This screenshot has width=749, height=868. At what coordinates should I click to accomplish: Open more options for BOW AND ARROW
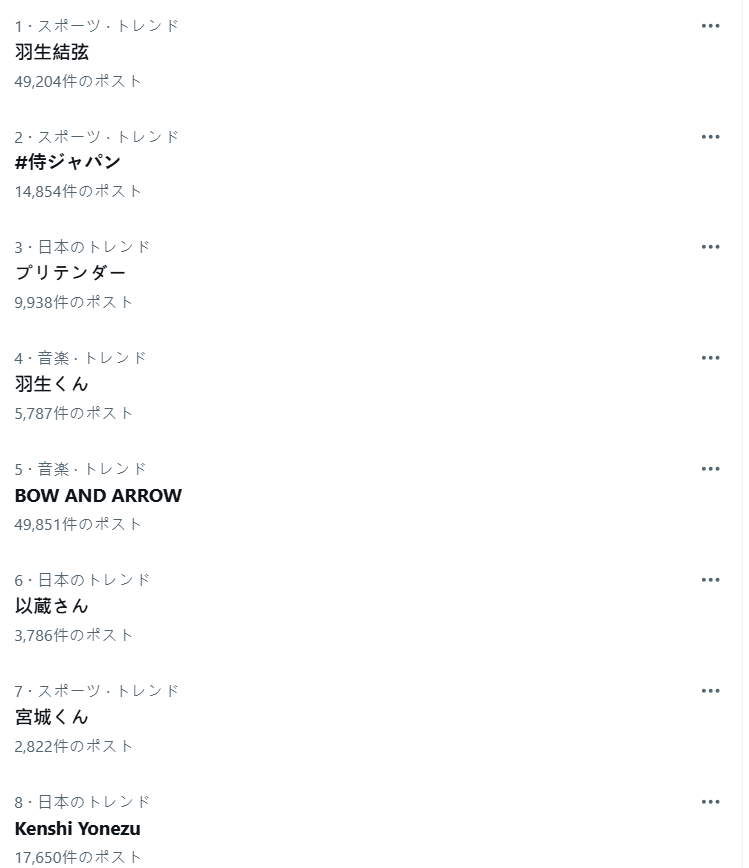710,469
